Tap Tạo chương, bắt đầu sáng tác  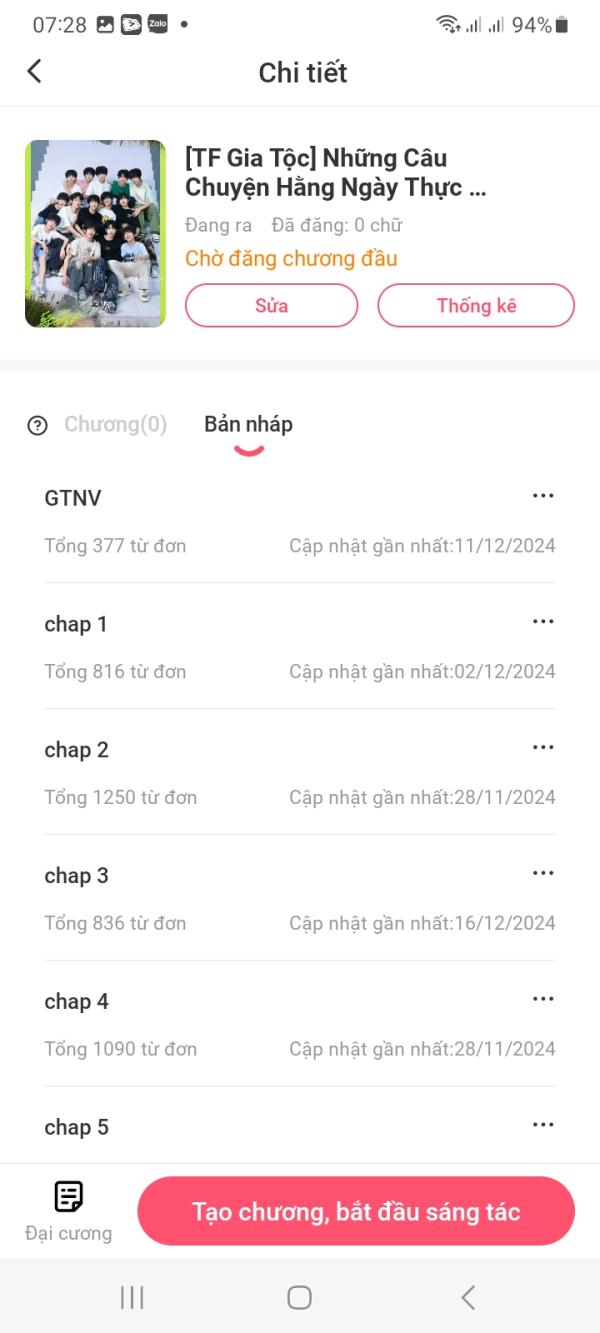[x=356, y=1212]
